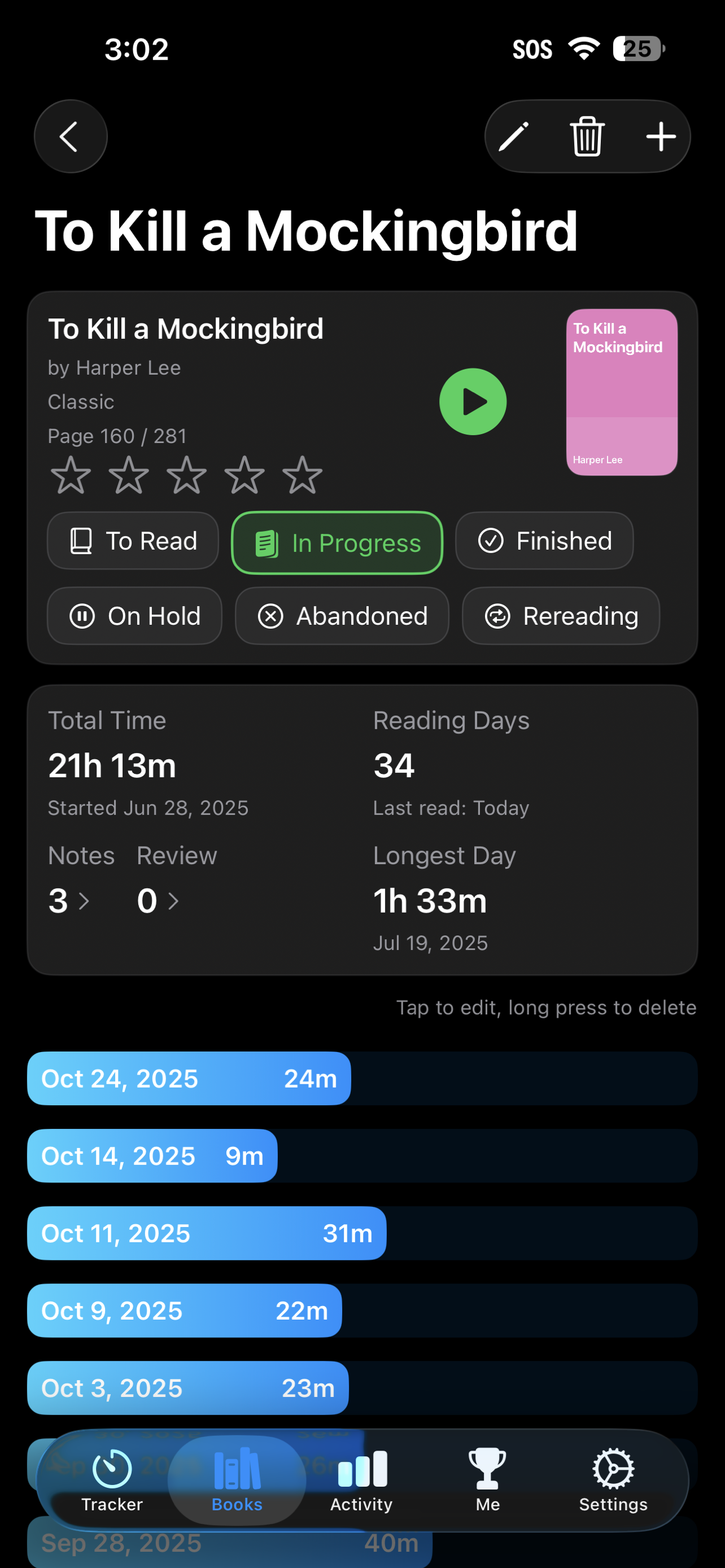Edit the Oct 24, 2025 reading session
This screenshot has width=725, height=1568.
(x=189, y=1079)
